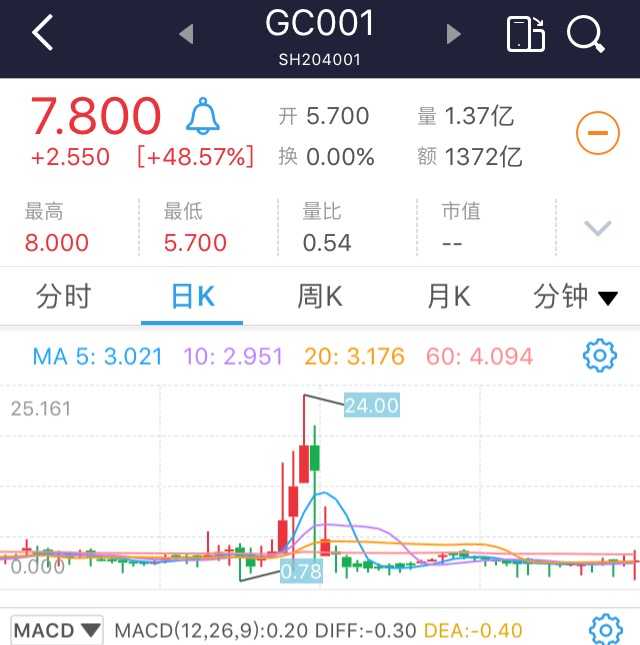Switch to the 周K chart
The width and height of the screenshot is (640, 645).
coord(320,297)
